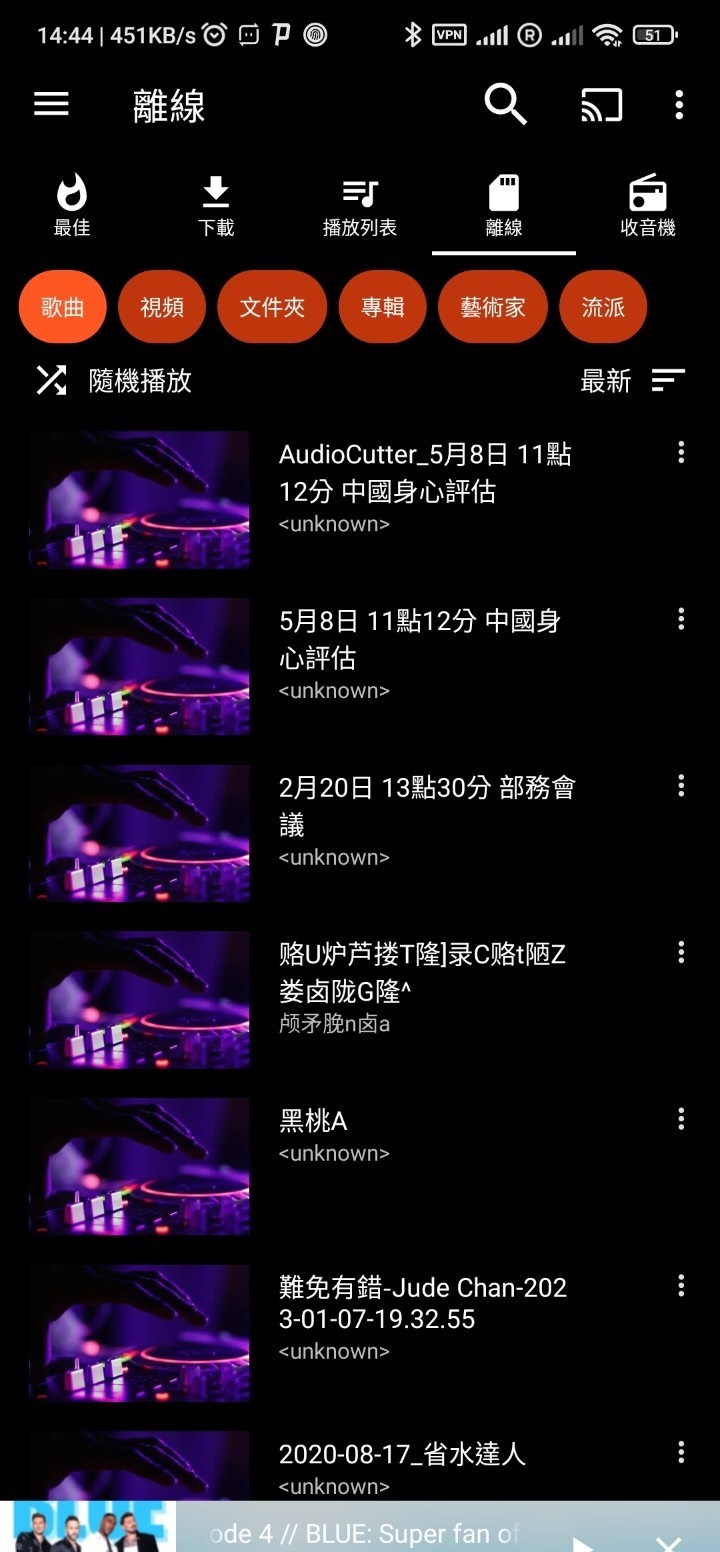Viewport: 720px width, 1552px height.
Task: Select the 視頻 filter chip
Action: pos(161,307)
